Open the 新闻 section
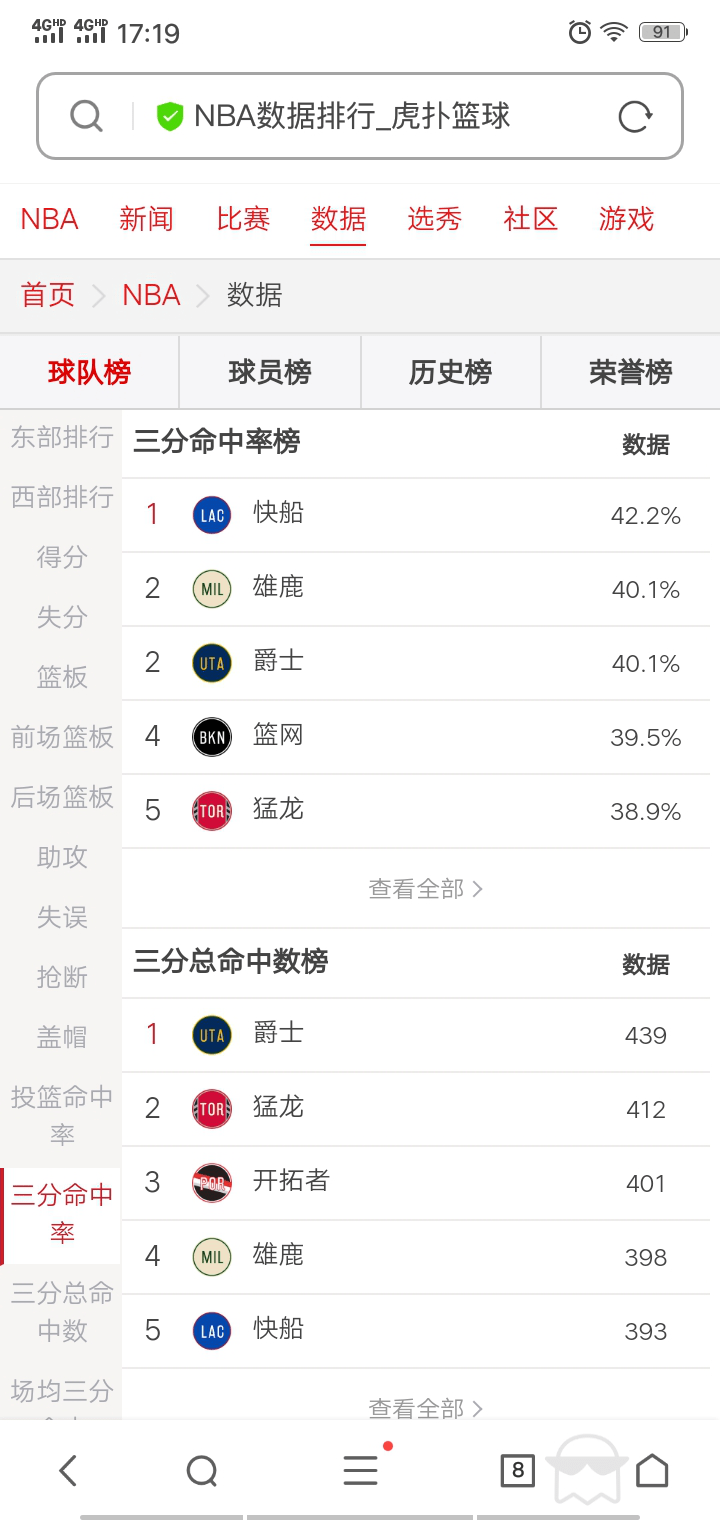The height and width of the screenshot is (1520, 720). tap(146, 218)
